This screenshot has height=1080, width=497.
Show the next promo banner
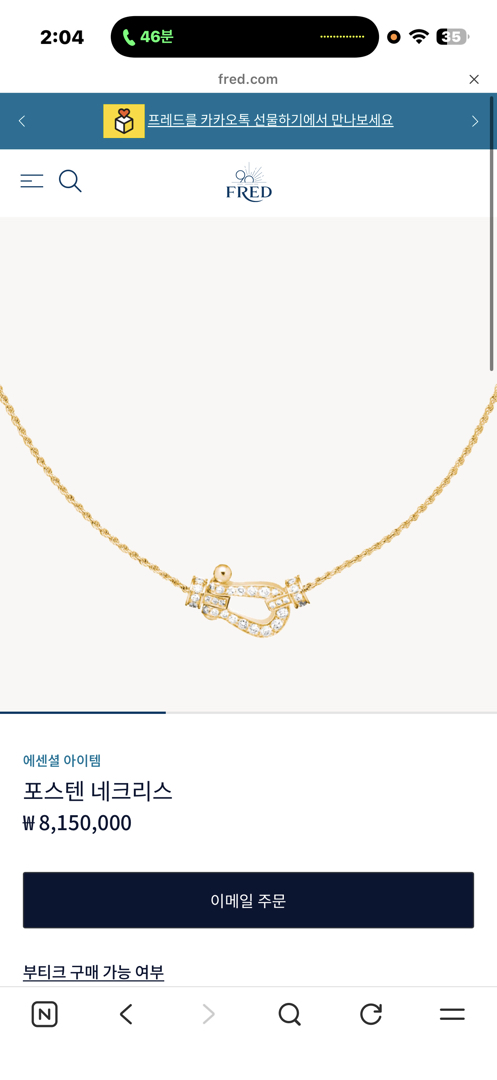point(475,121)
